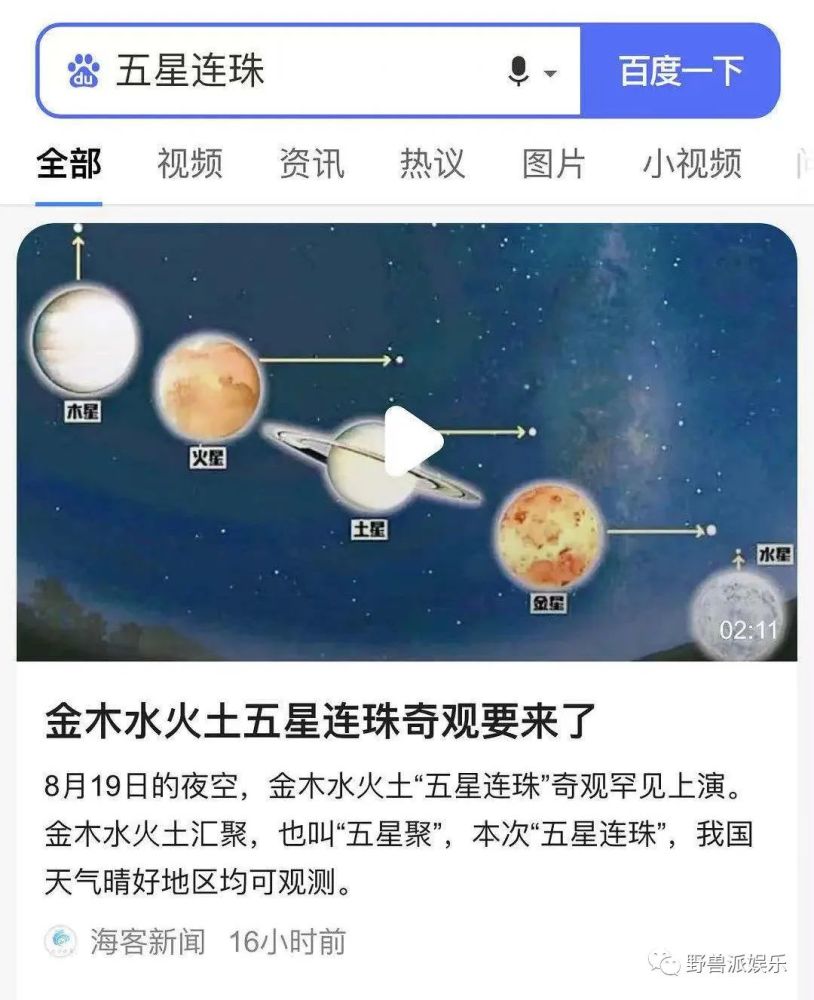Play the 五星连珠 planets video

tap(412, 440)
